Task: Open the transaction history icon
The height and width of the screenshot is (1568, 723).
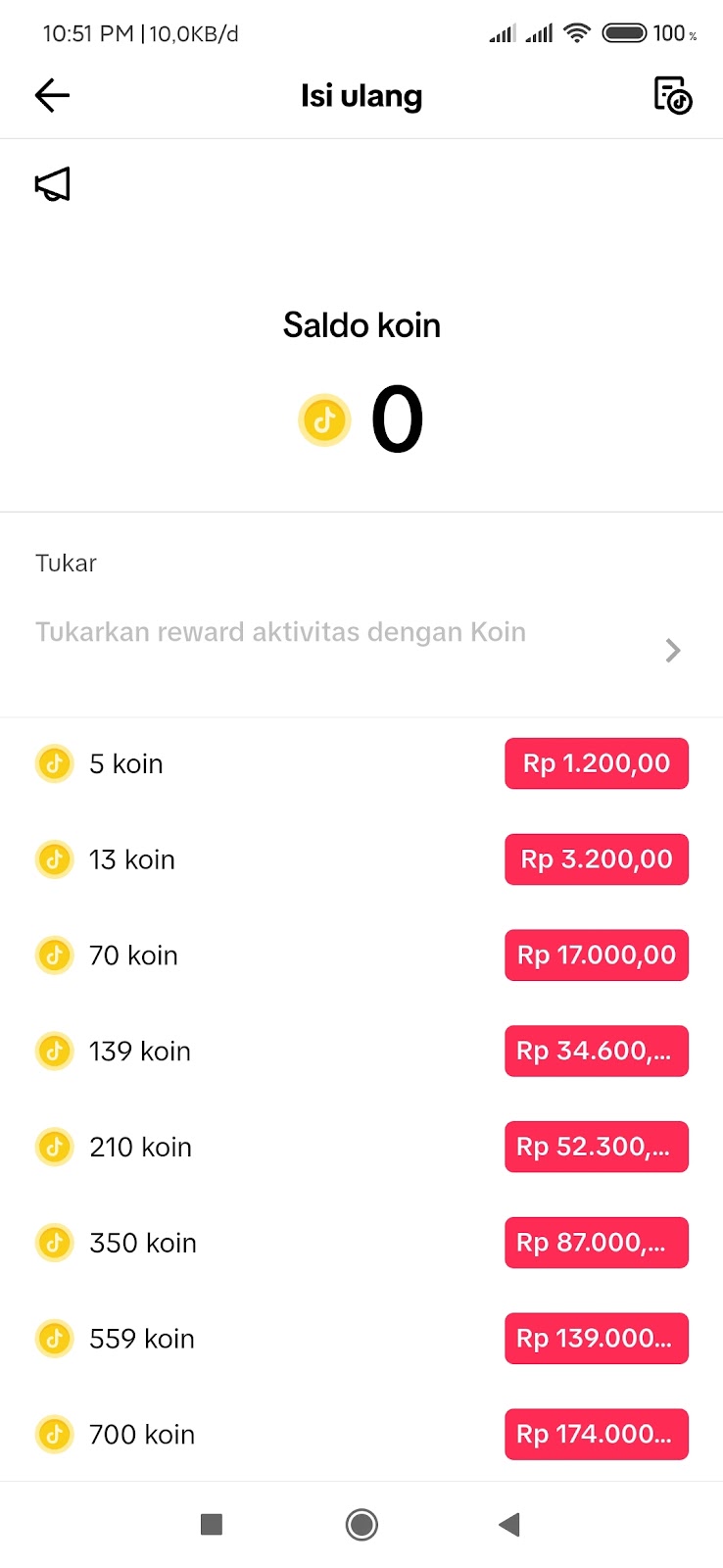Action: pos(673,95)
